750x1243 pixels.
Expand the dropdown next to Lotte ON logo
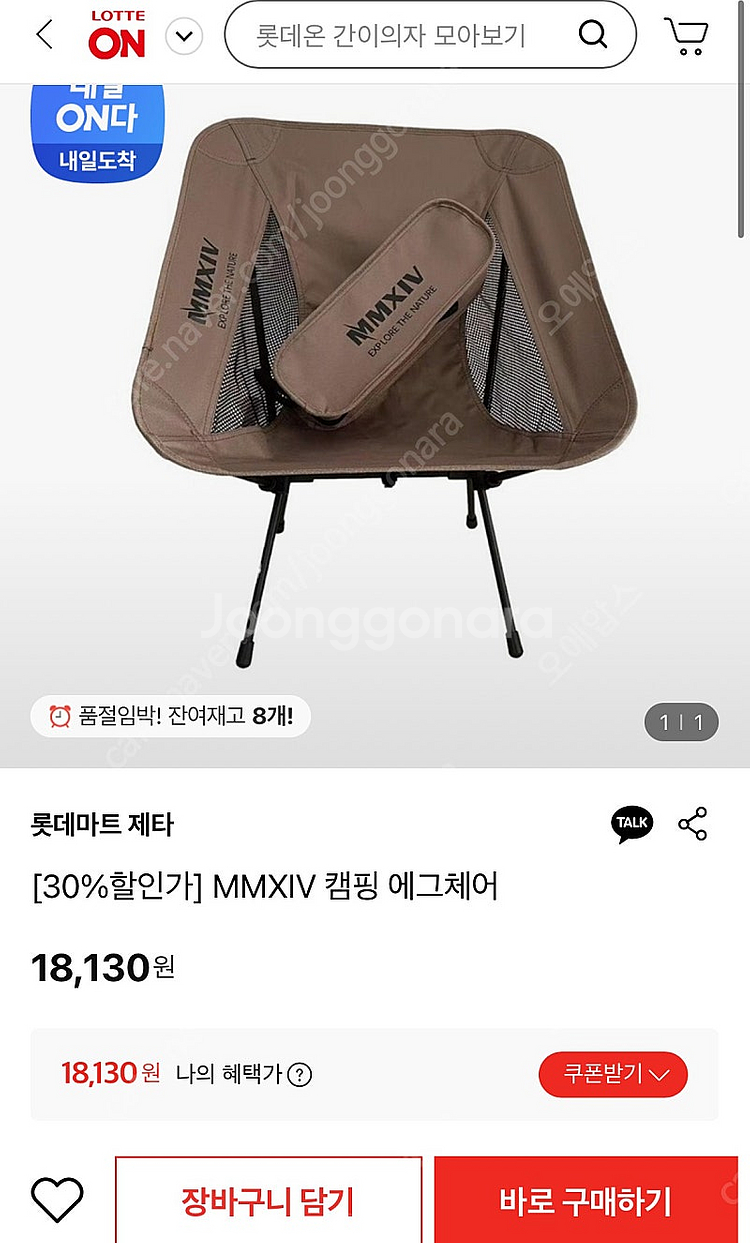pos(184,38)
